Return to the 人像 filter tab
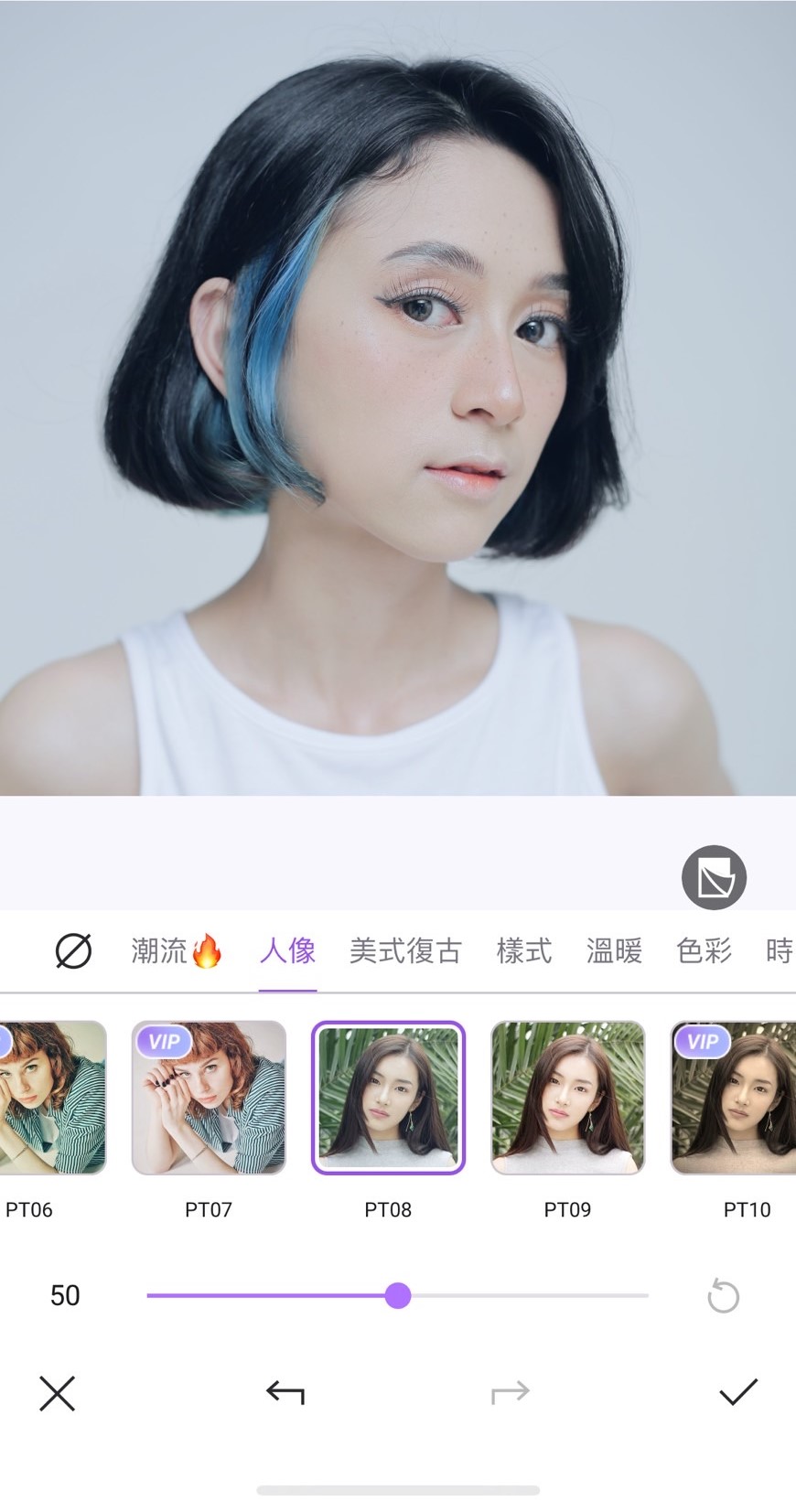 tap(287, 951)
